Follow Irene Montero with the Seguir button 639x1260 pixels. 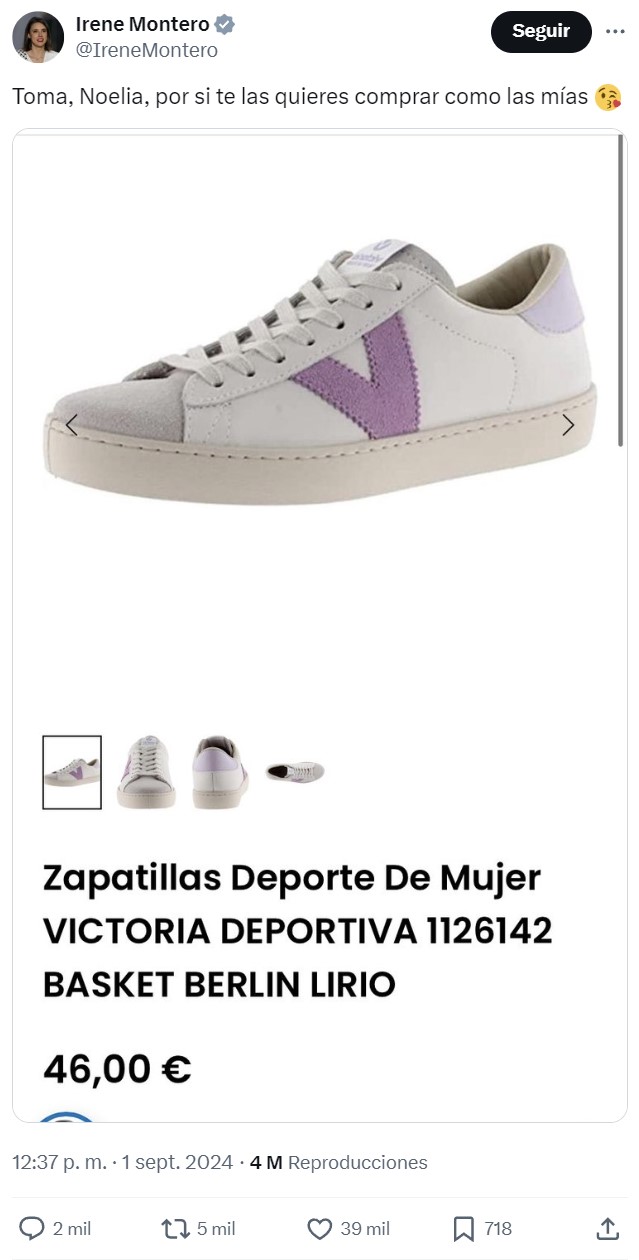click(540, 31)
